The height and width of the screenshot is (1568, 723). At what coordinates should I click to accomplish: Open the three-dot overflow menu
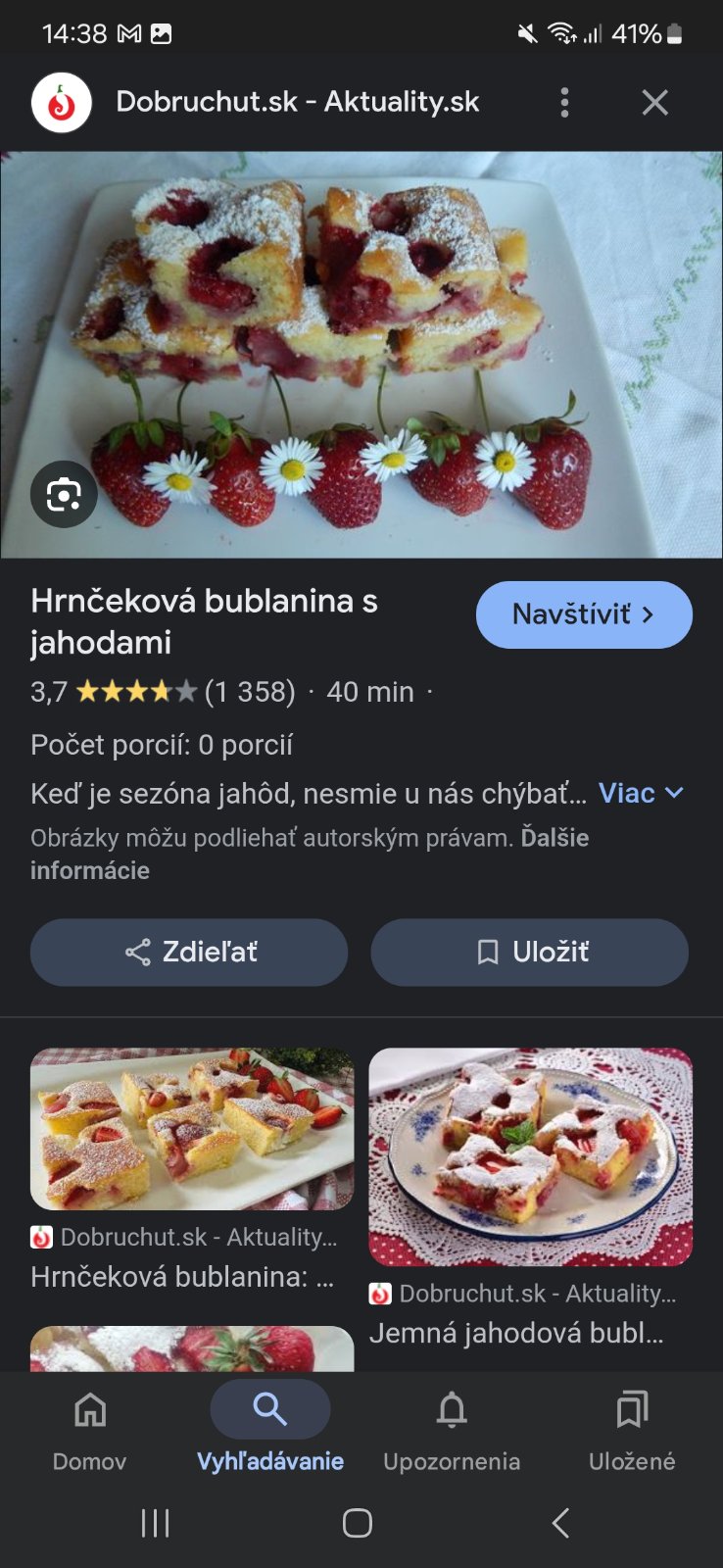click(564, 102)
